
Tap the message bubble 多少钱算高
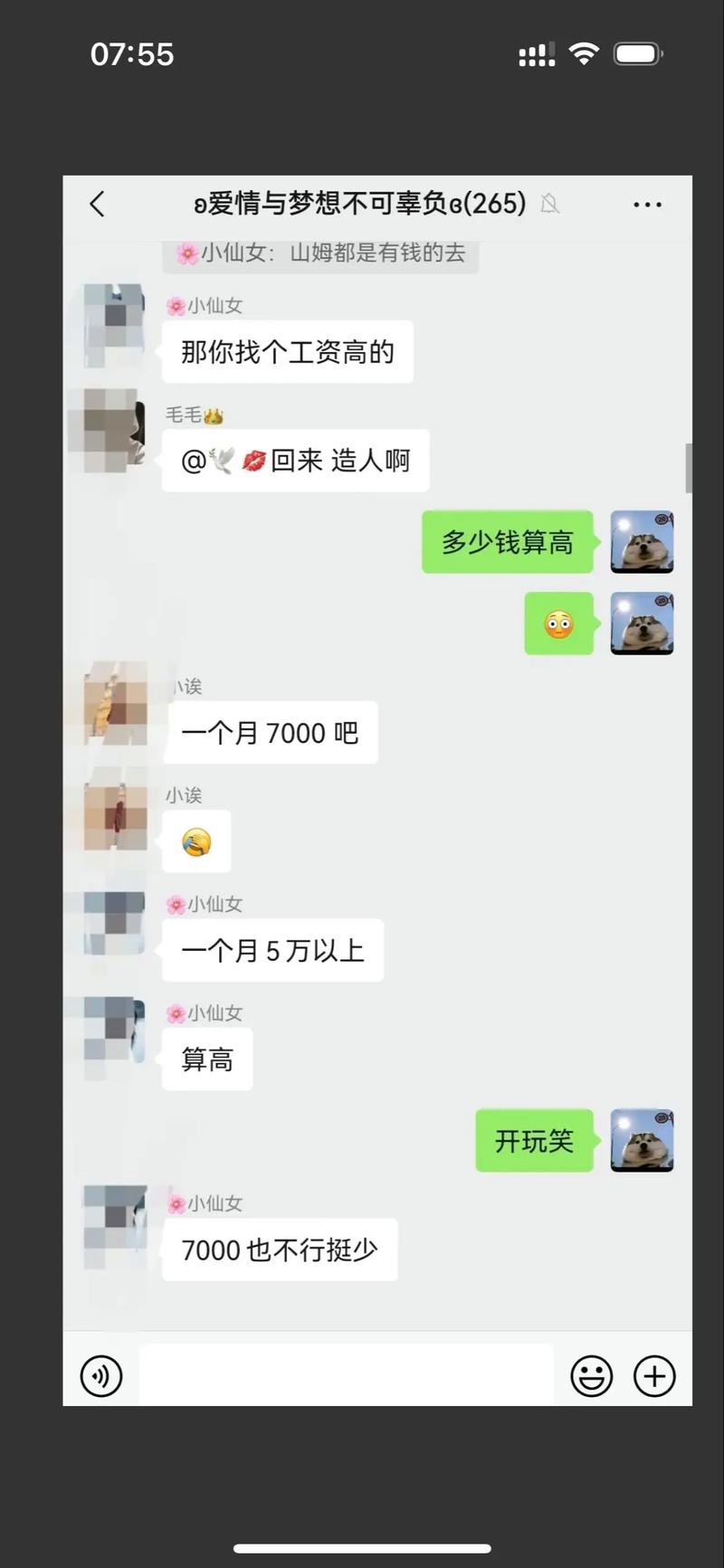(507, 542)
